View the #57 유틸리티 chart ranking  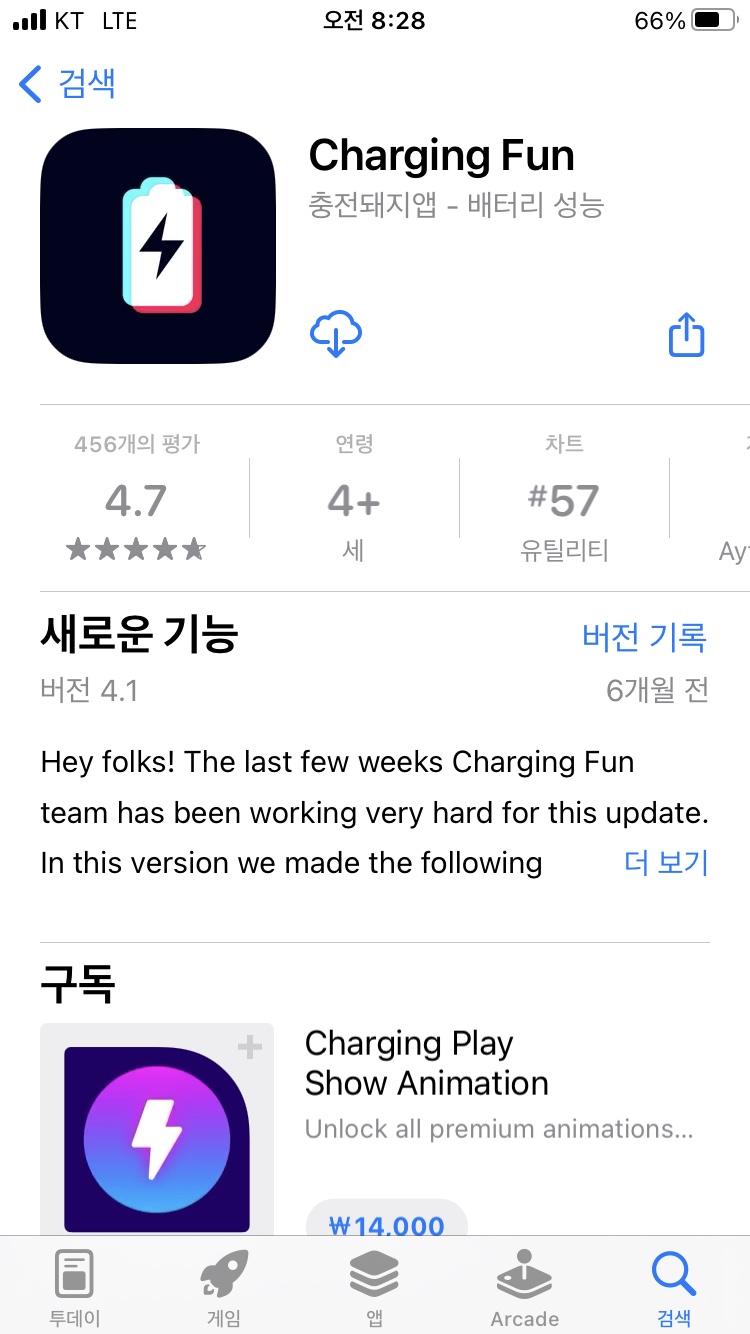[564, 500]
